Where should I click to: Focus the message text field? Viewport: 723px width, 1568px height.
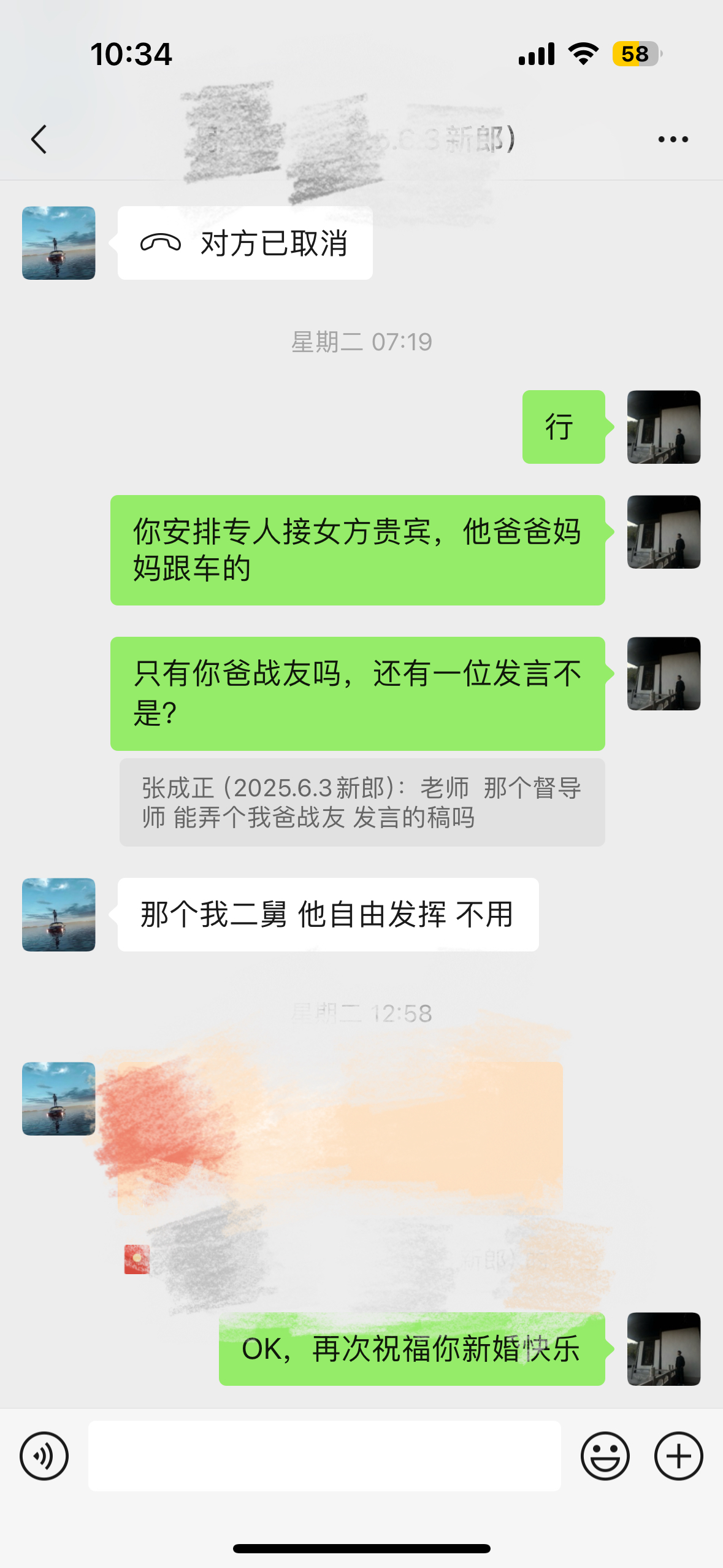(x=324, y=1456)
